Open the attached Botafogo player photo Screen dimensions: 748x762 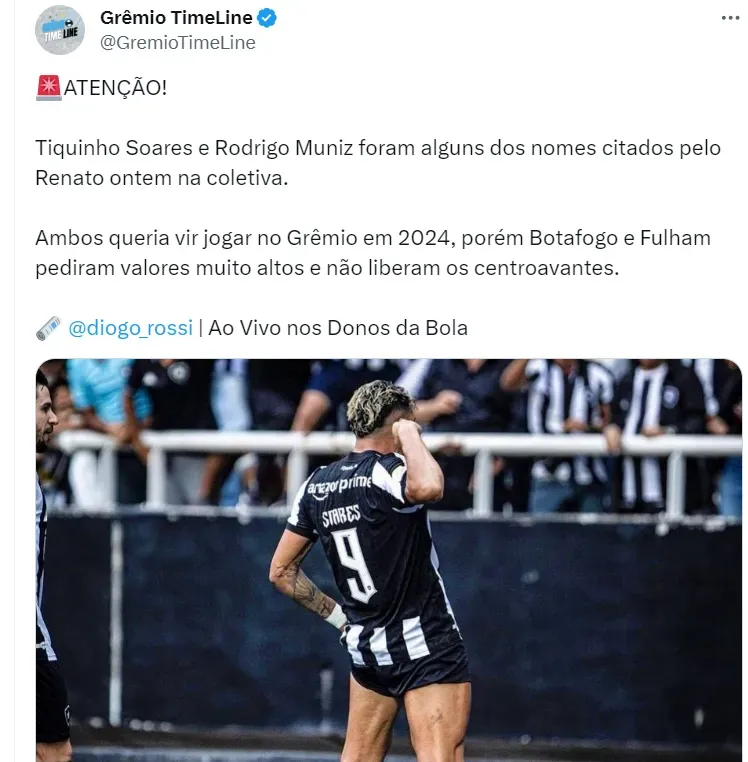pyautogui.click(x=390, y=560)
